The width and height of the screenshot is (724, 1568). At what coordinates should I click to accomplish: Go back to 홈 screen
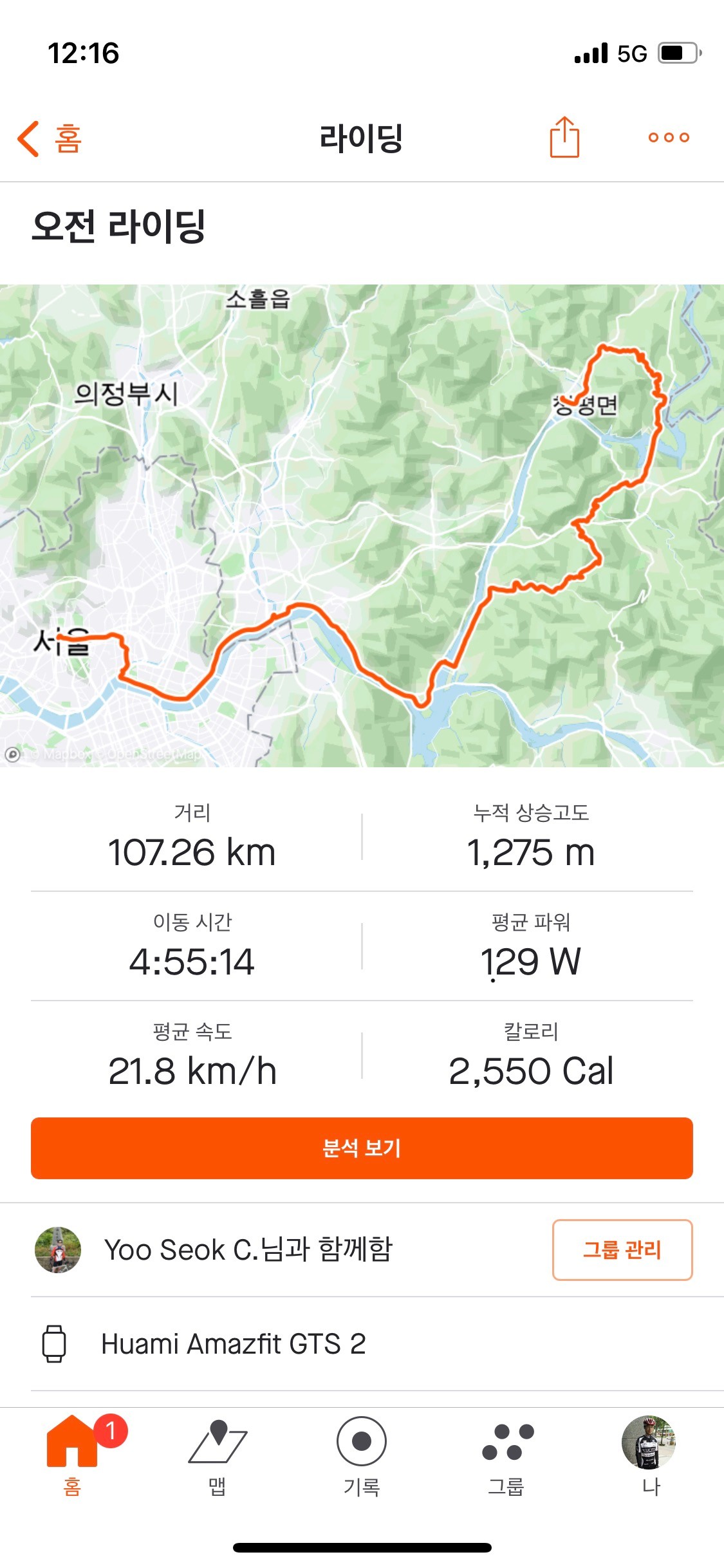tap(50, 138)
